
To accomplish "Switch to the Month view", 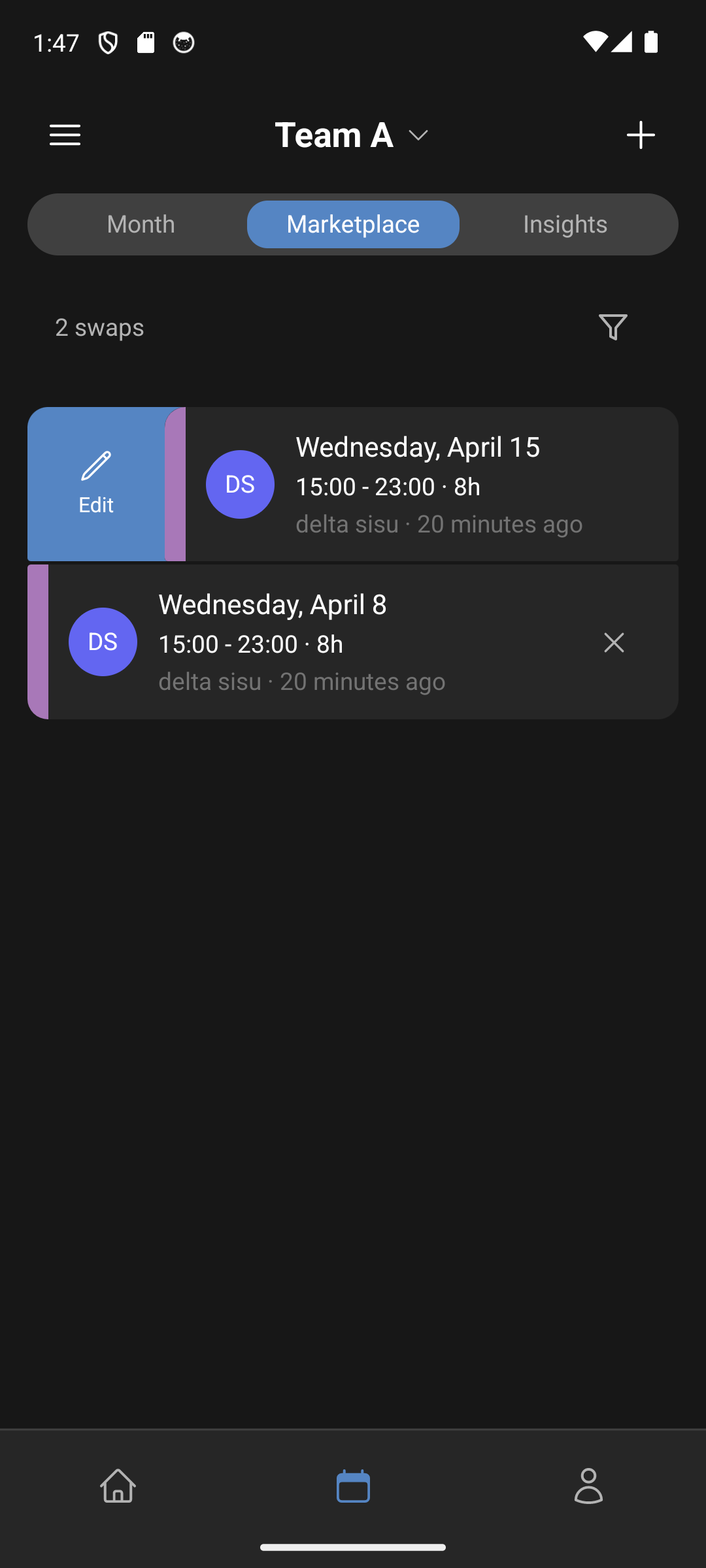I will click(141, 224).
